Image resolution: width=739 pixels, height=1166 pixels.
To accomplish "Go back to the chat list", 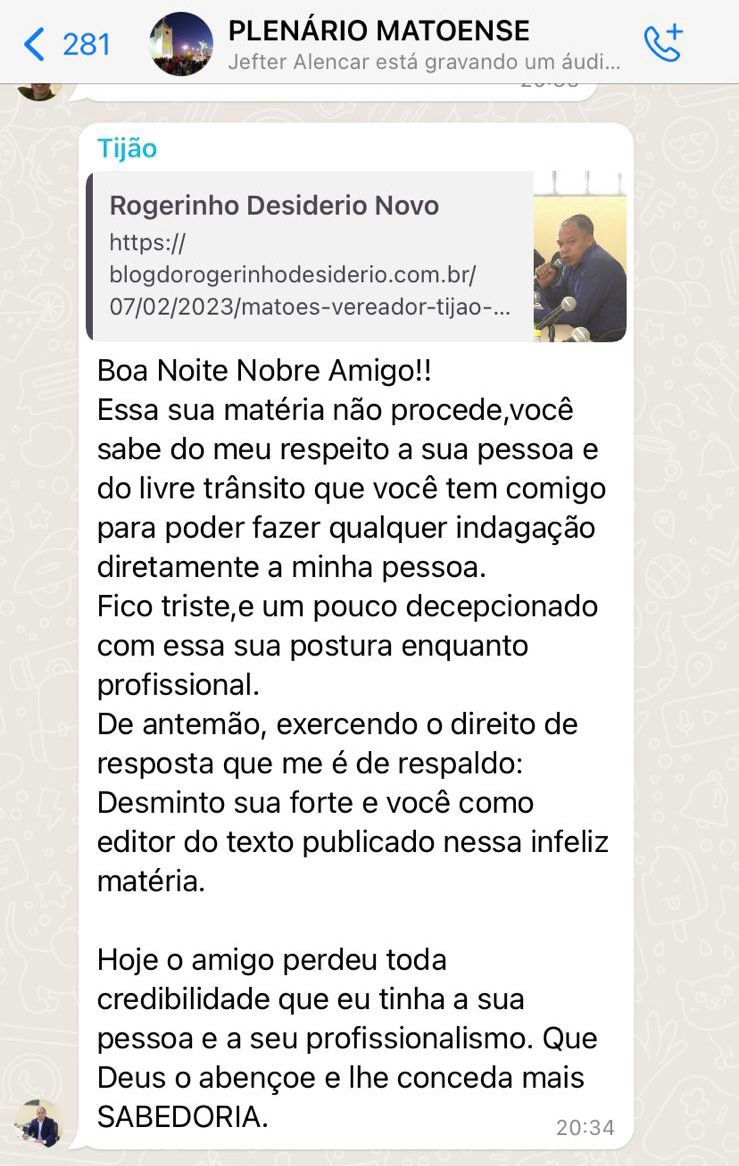I will pos(65,44).
